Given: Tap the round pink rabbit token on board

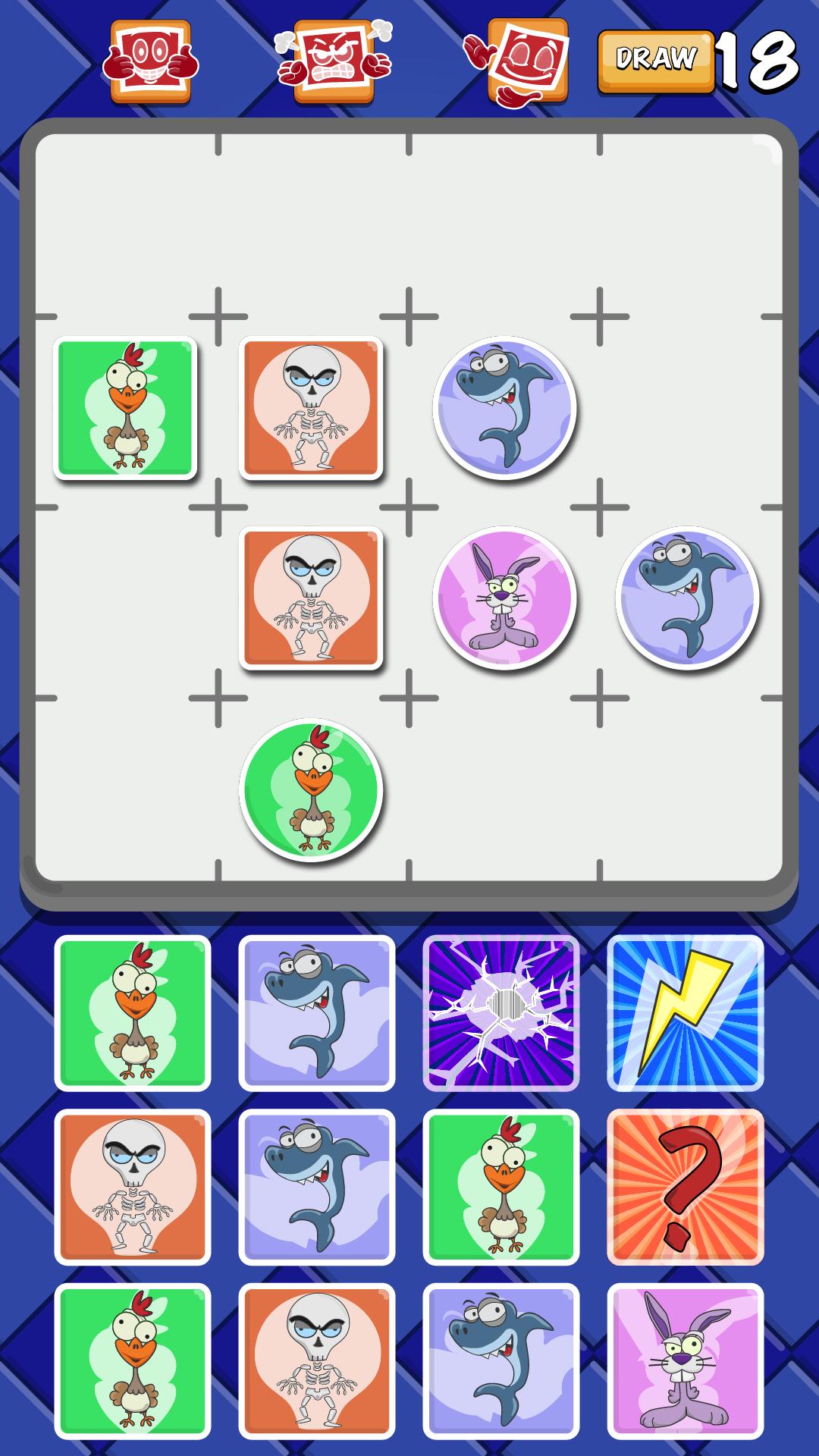Looking at the screenshot, I should 504,598.
